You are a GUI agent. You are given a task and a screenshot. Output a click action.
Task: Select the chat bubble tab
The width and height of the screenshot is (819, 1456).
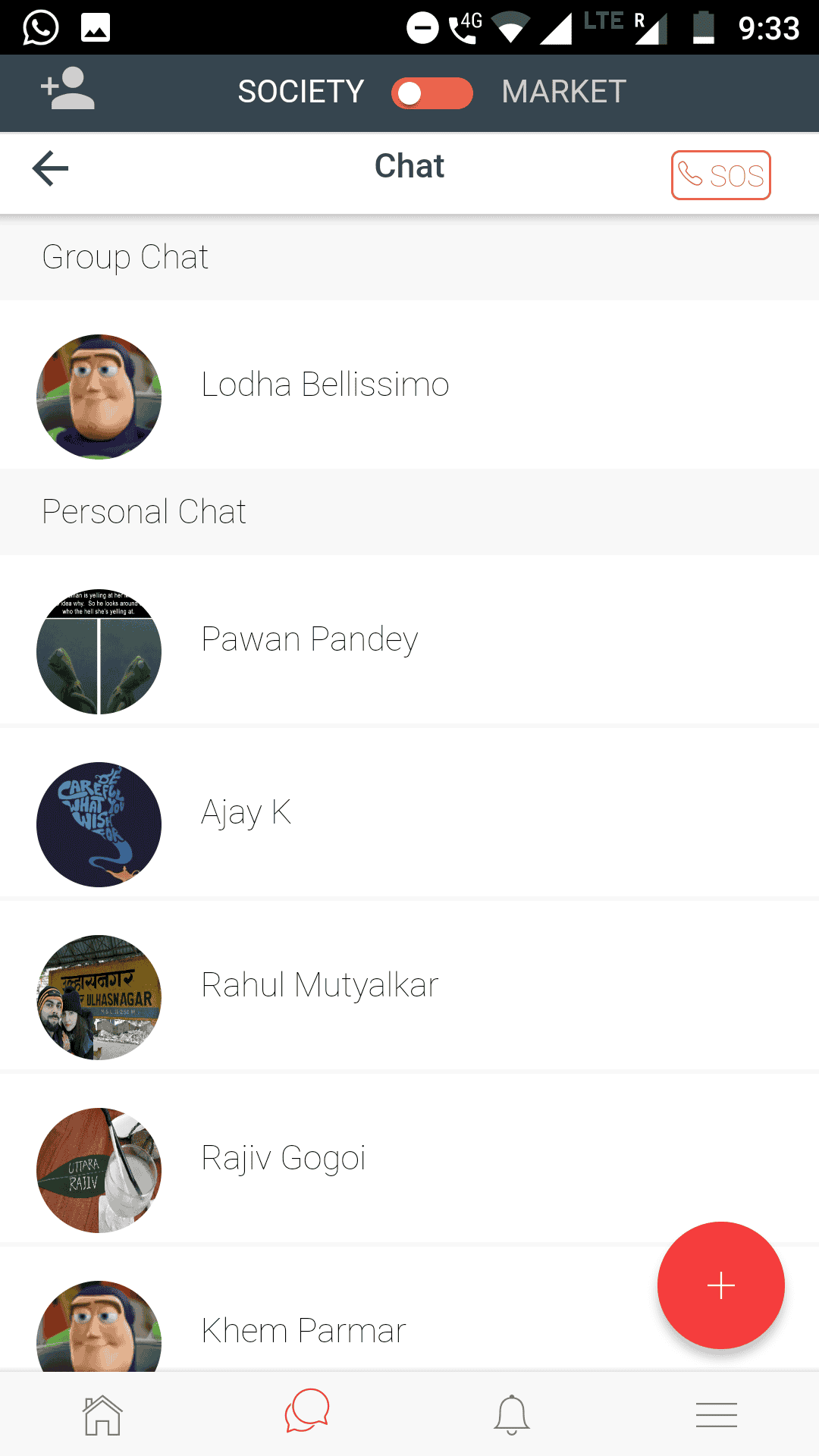click(x=307, y=1412)
